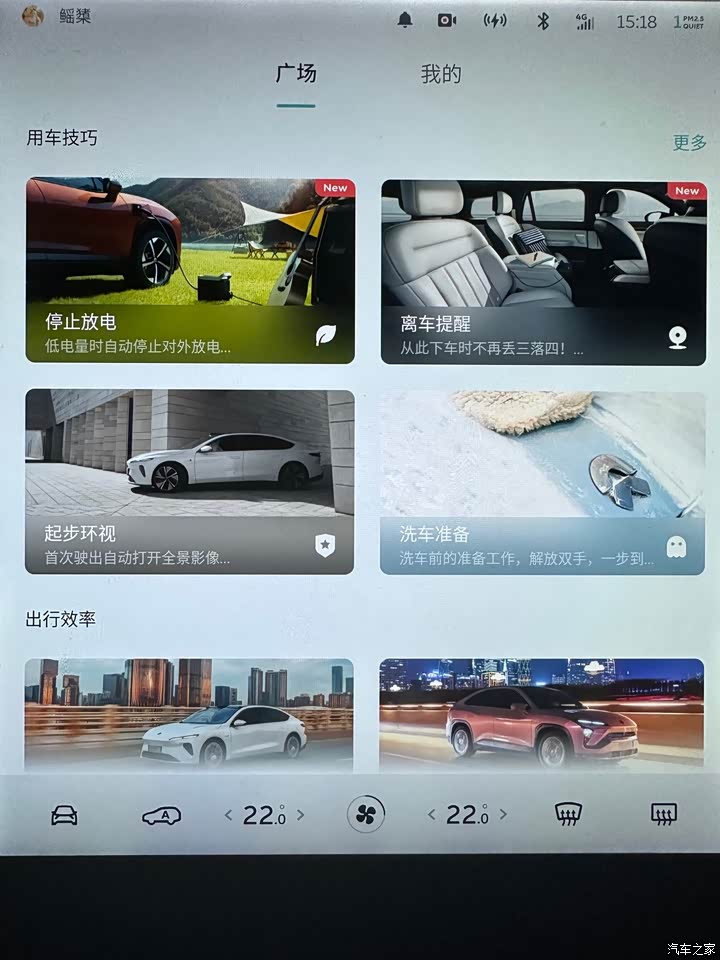This screenshot has height=960, width=720.
Task: Select the 广场 tab
Action: click(x=296, y=74)
